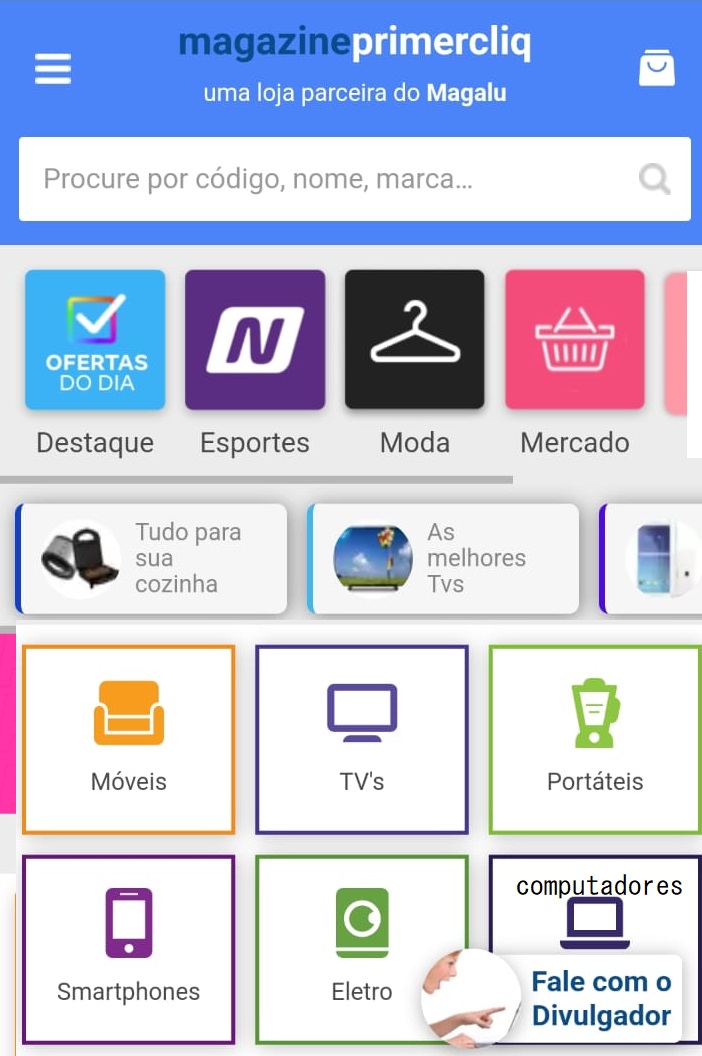This screenshot has width=702, height=1056.
Task: Open the Smartphones department
Action: [129, 948]
